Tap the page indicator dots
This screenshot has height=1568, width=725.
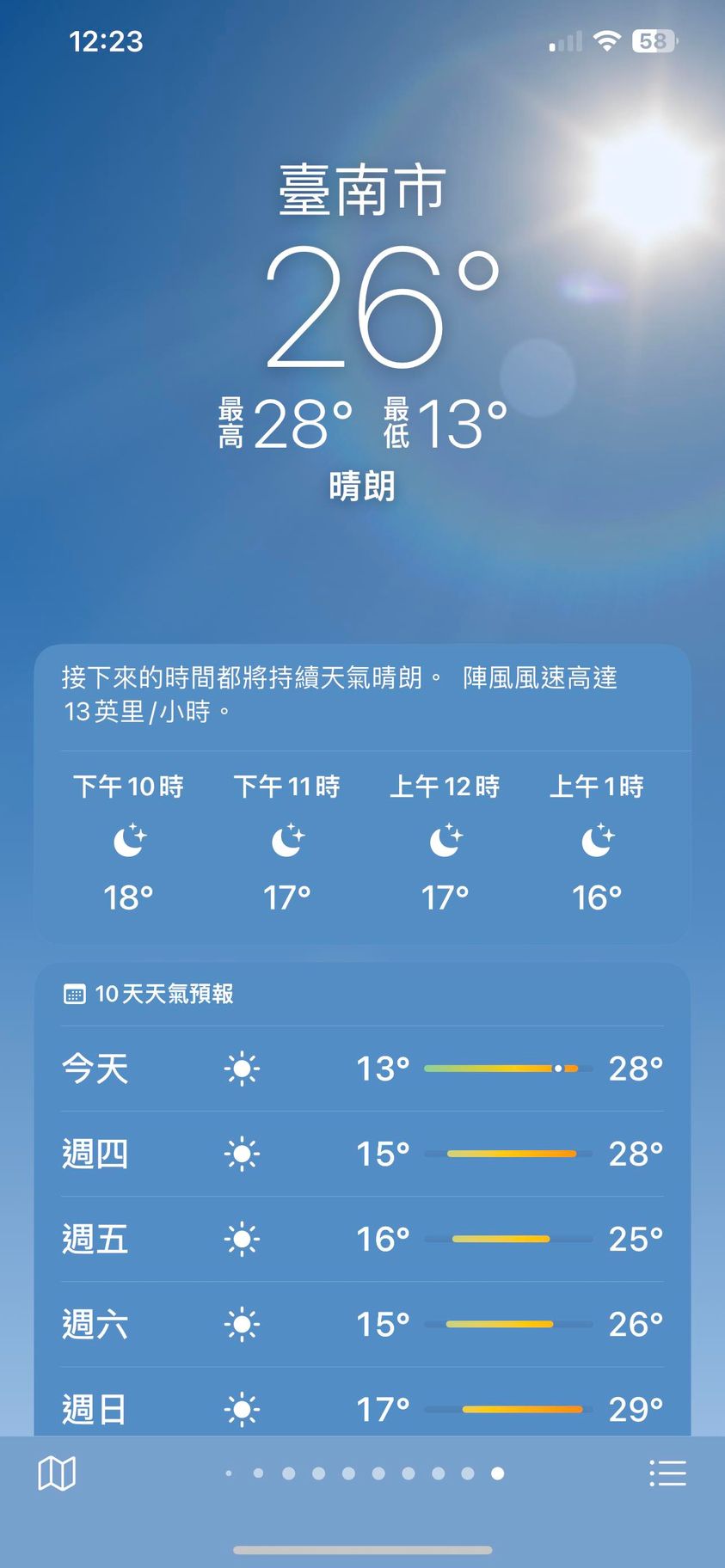(363, 1473)
